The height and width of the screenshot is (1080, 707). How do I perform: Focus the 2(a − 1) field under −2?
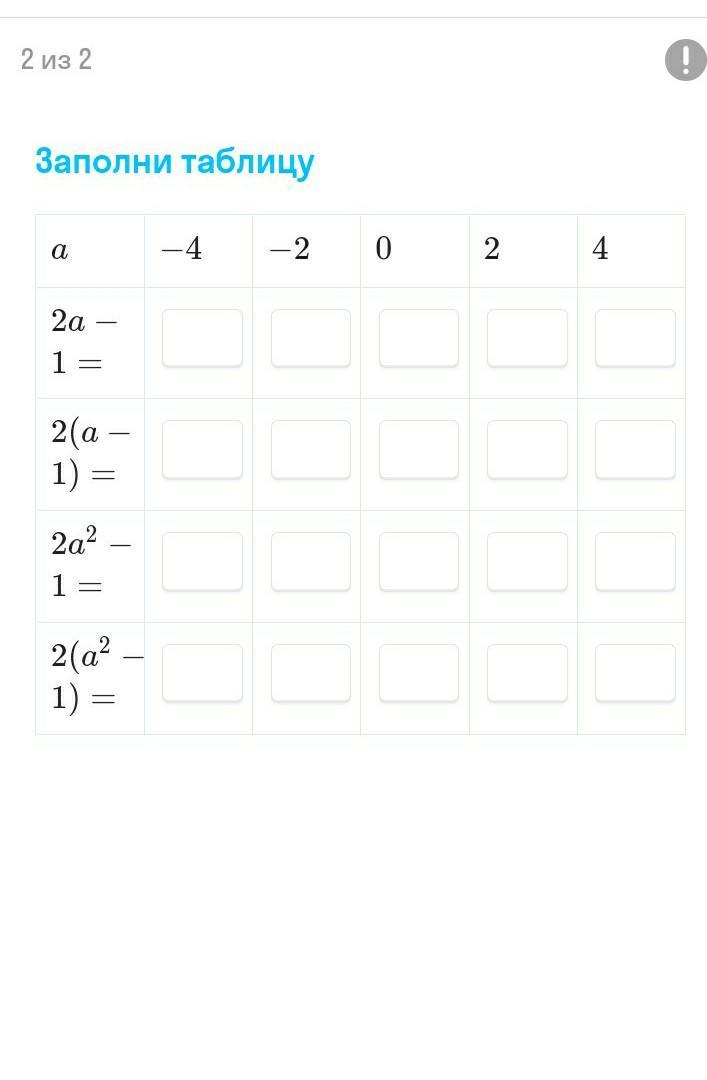pos(310,449)
